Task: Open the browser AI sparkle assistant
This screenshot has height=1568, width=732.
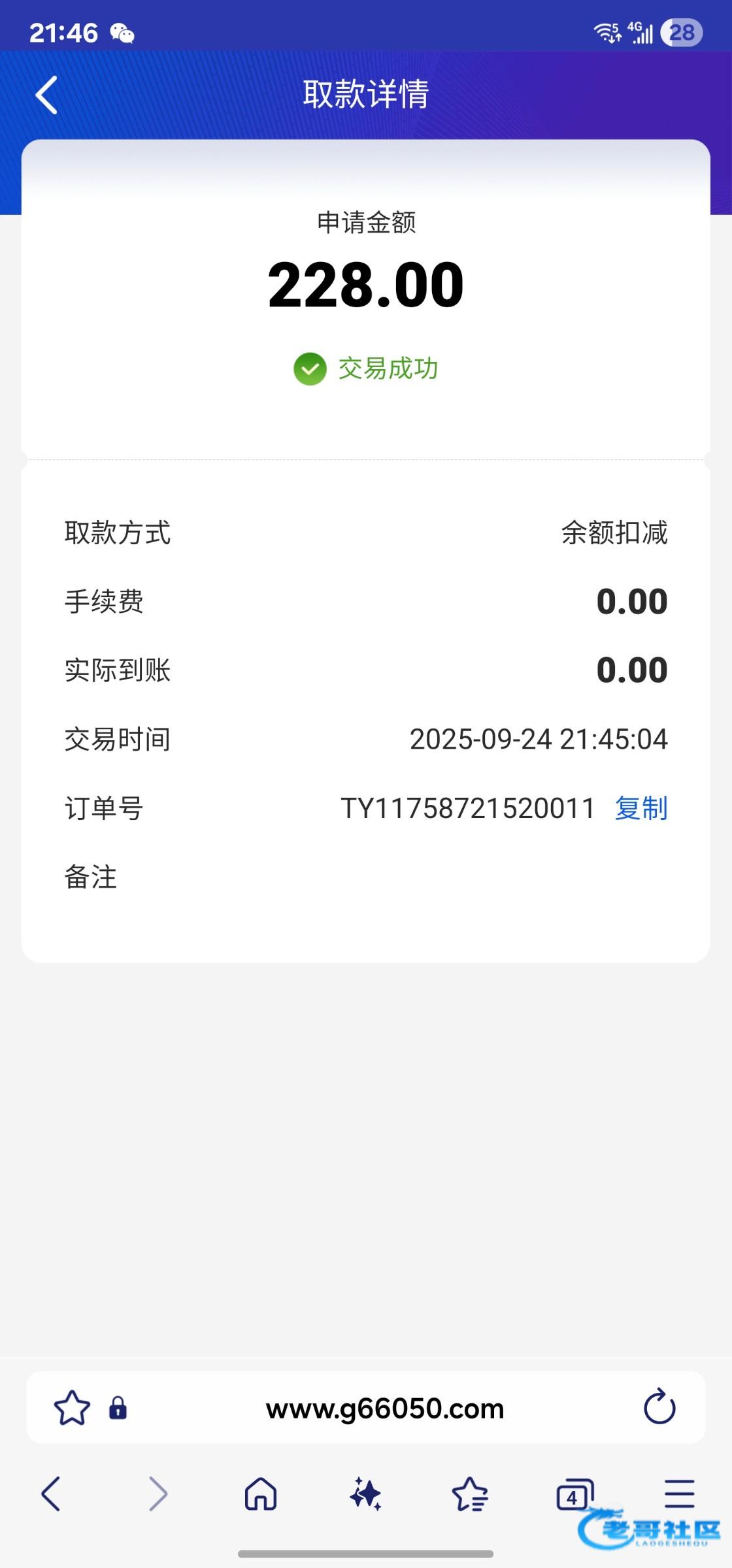Action: 365,1494
